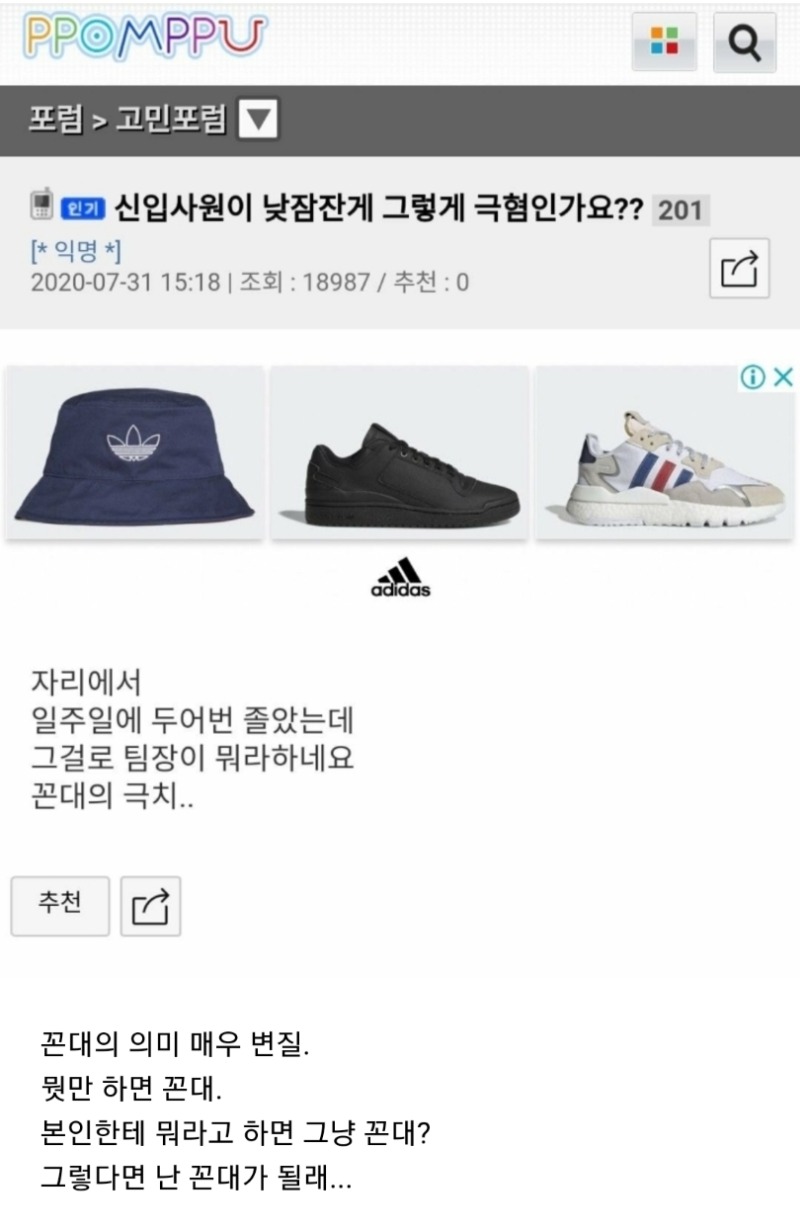Close the adidas ad banner

point(783,377)
